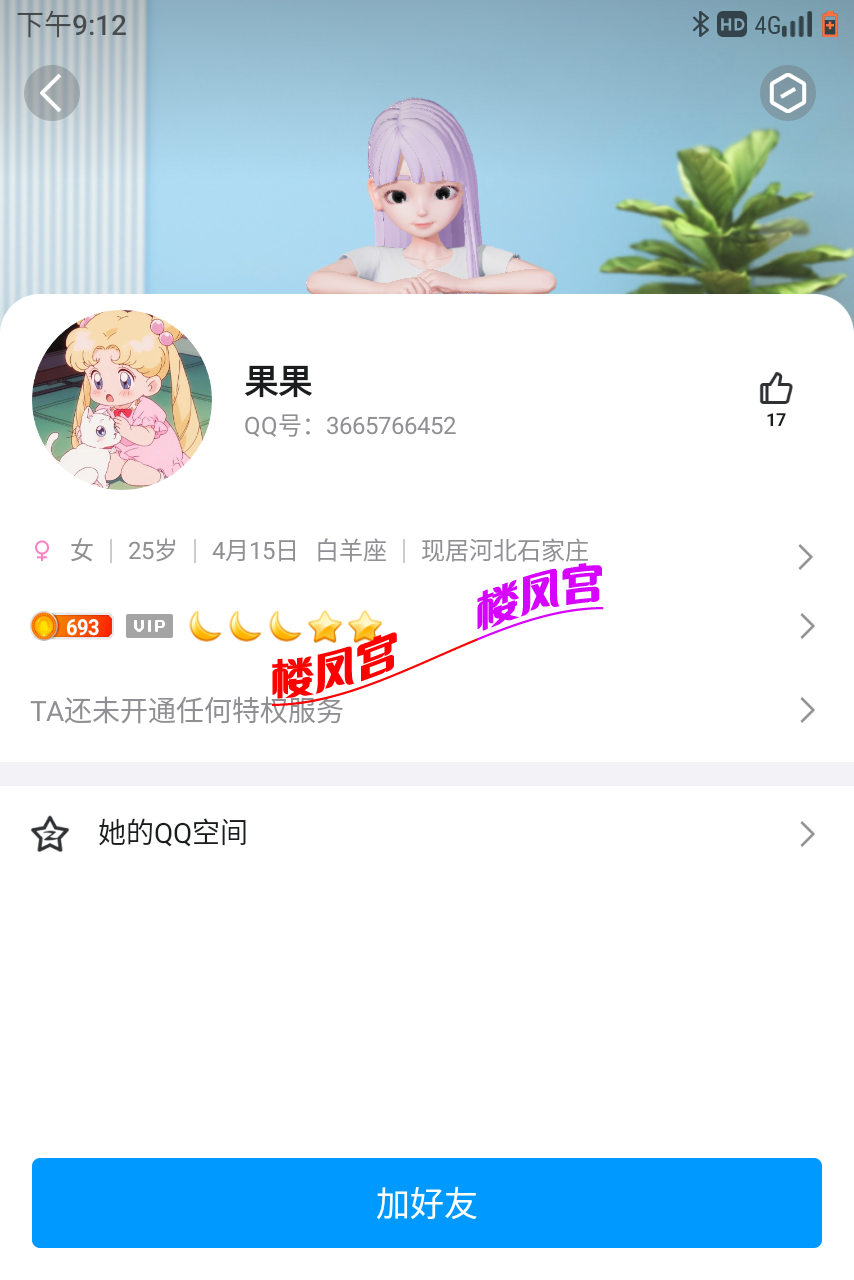854x1280 pixels.
Task: Open the avatar pendant frame icon
Action: click(x=788, y=93)
